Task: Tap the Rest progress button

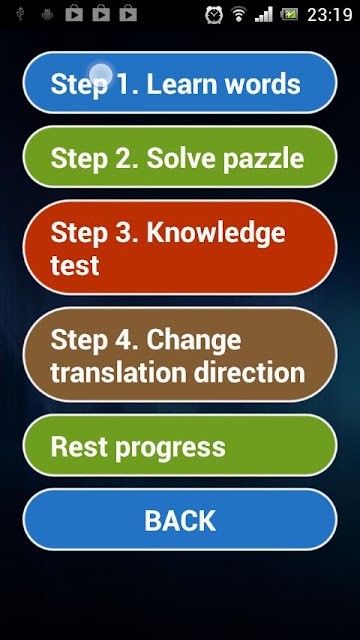Action: (x=180, y=445)
